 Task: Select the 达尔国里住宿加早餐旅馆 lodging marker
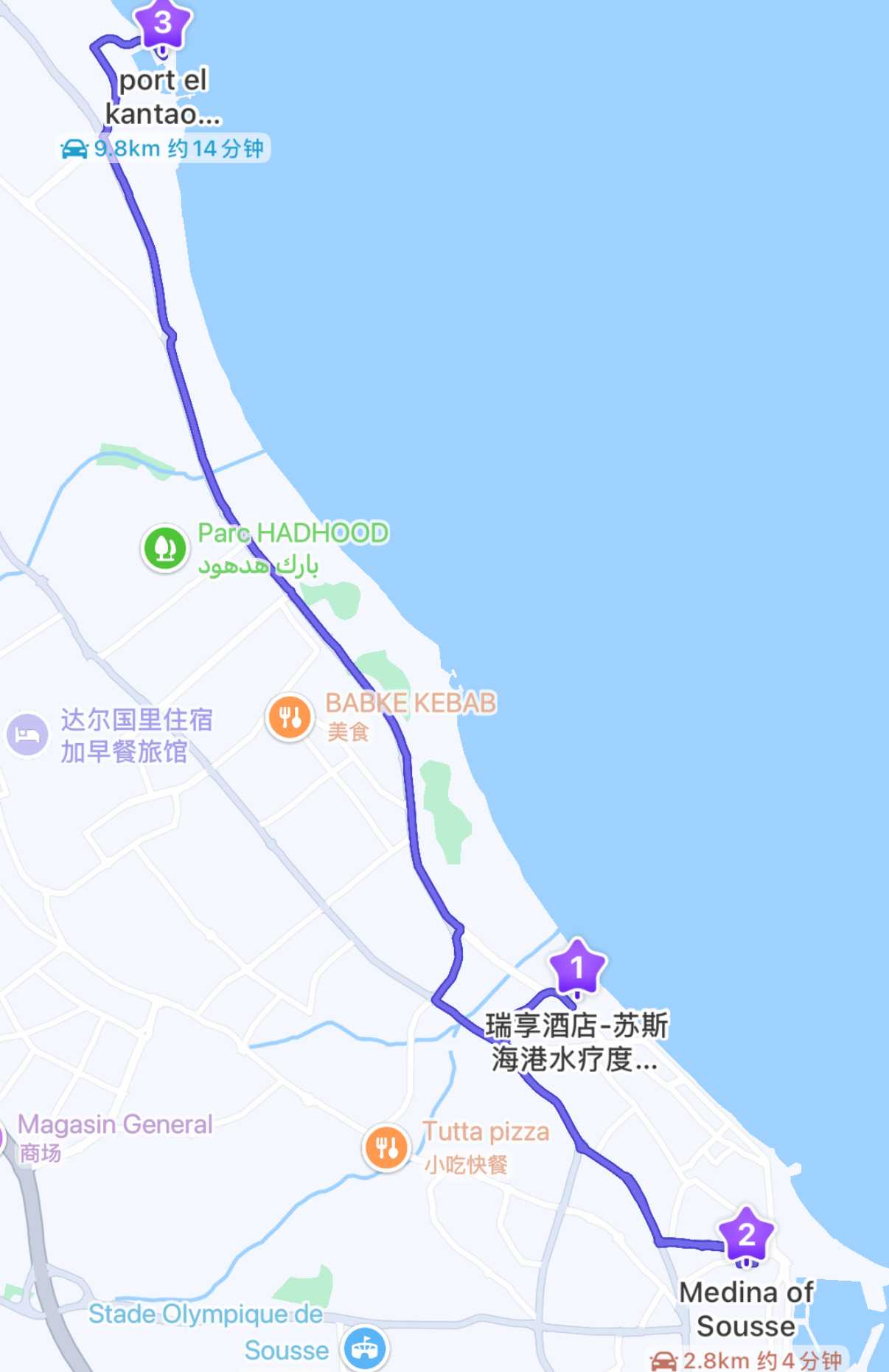[28, 734]
